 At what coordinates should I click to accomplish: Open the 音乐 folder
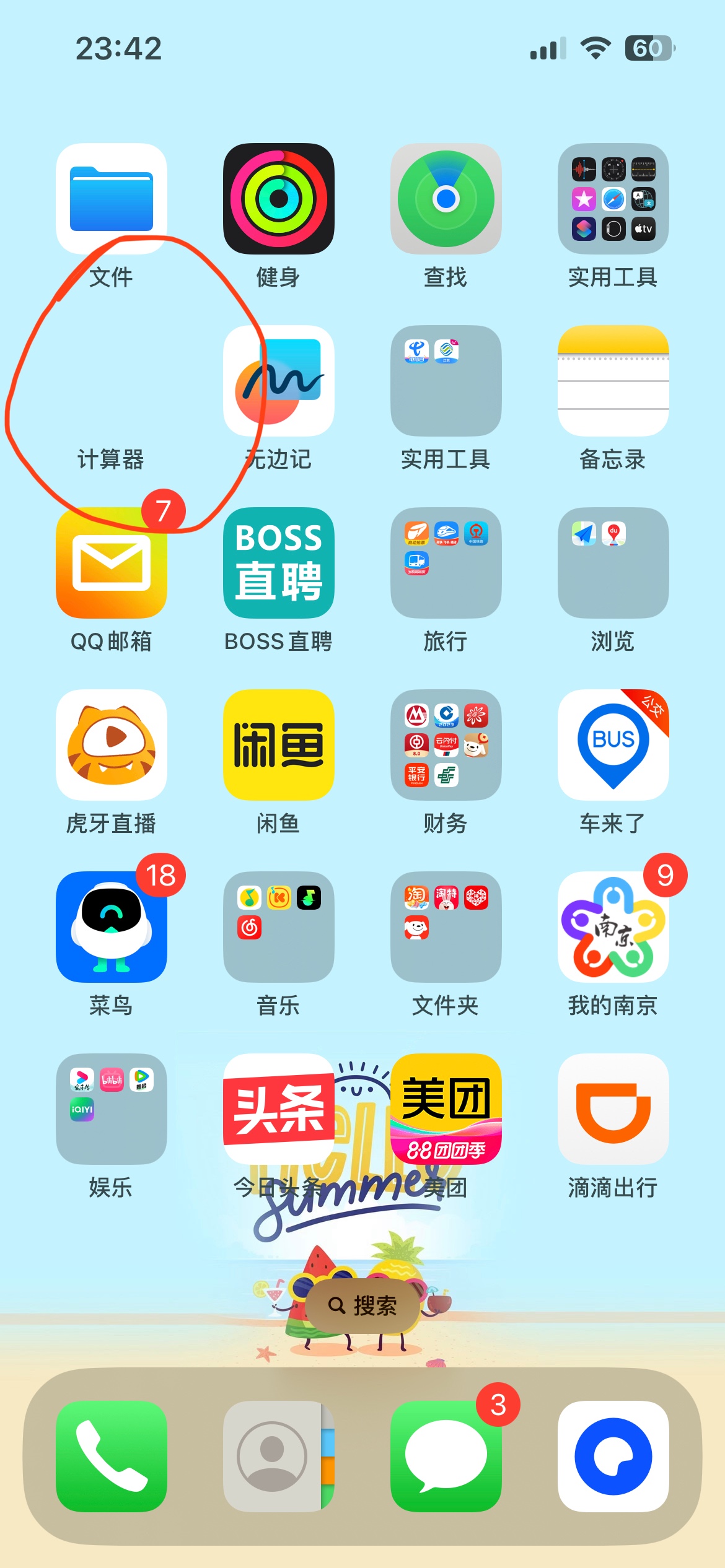pyautogui.click(x=279, y=927)
